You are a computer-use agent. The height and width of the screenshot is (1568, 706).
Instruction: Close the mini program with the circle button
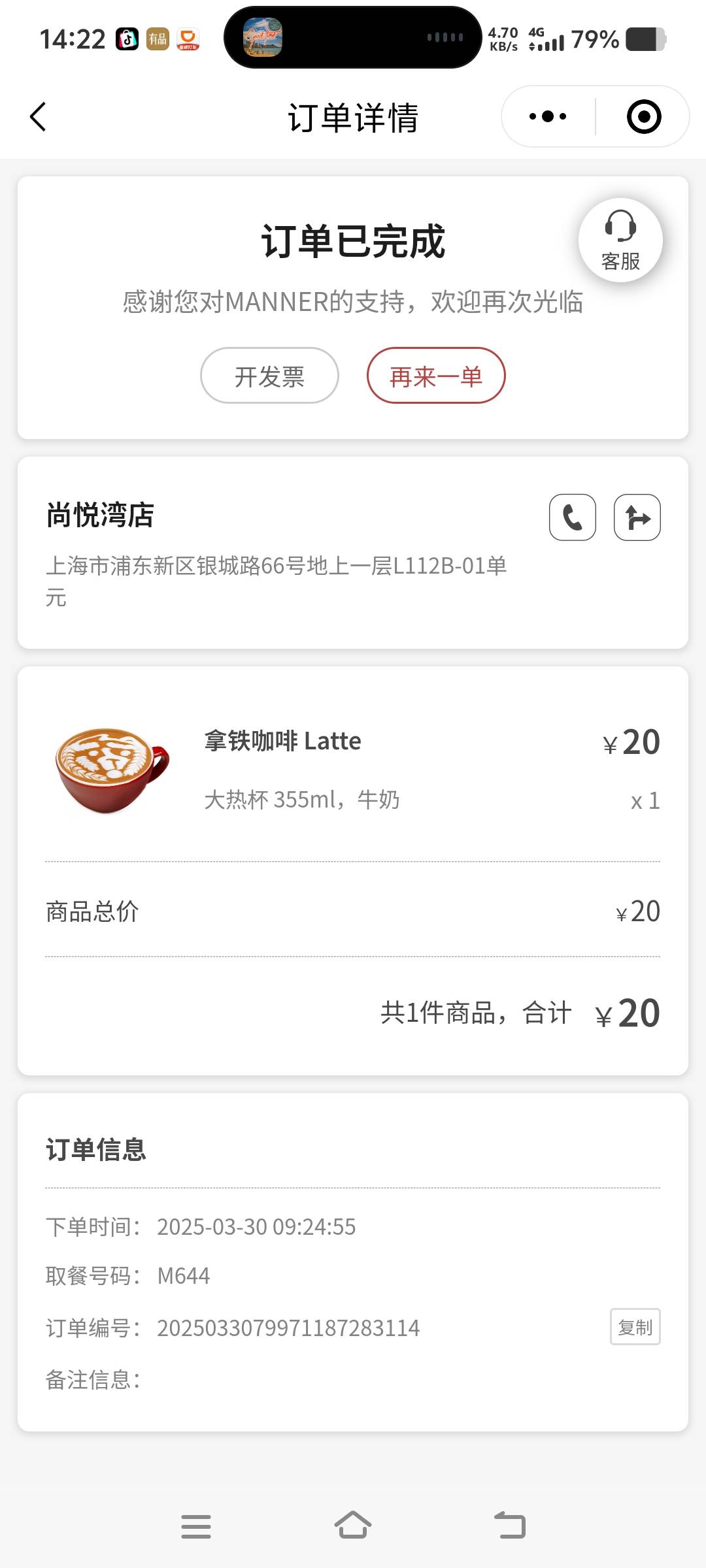(x=643, y=117)
